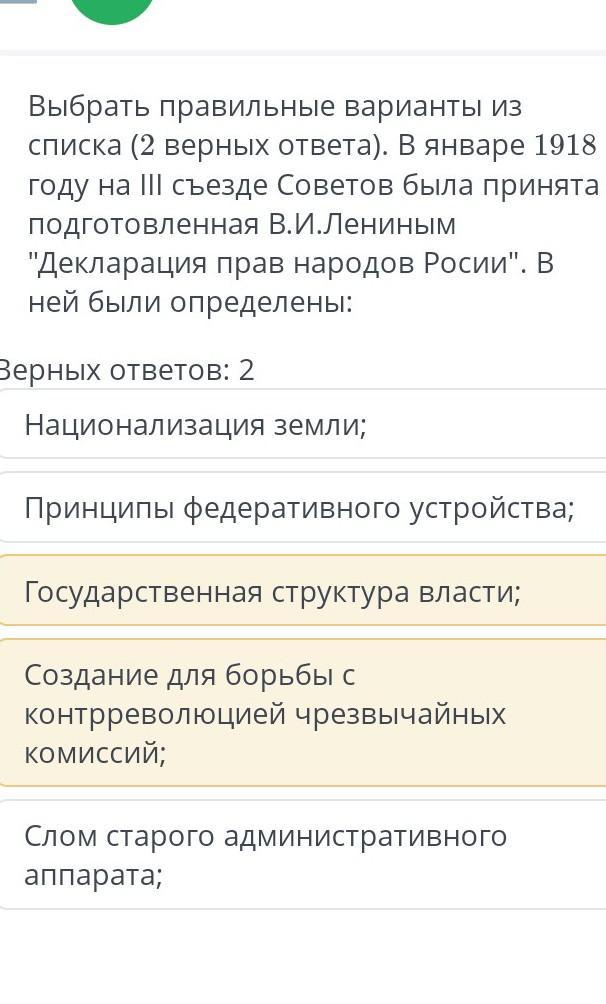Pick "Слом старого административного аппарата"
Viewport: 606px width, 1004px height.
coord(303,855)
